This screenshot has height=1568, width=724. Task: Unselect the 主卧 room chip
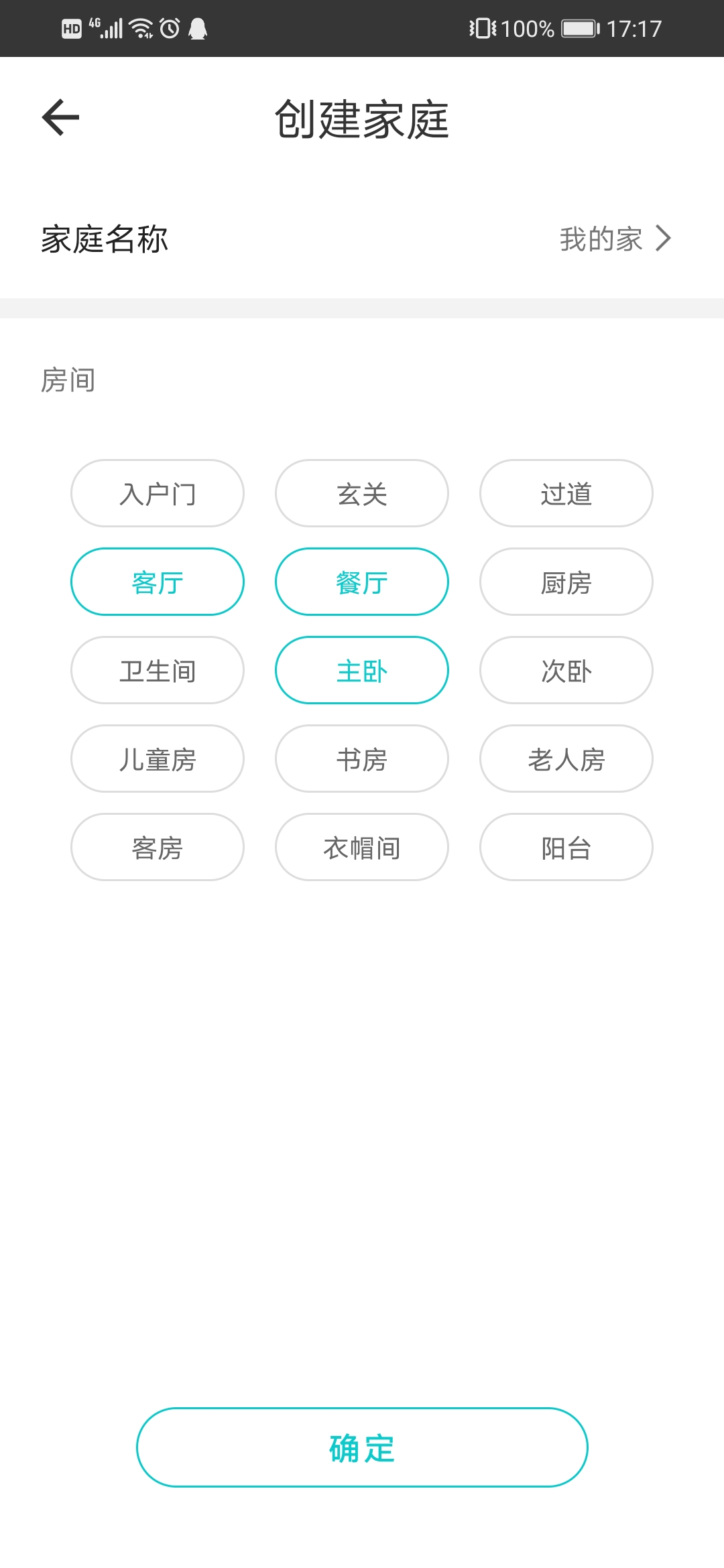click(362, 671)
